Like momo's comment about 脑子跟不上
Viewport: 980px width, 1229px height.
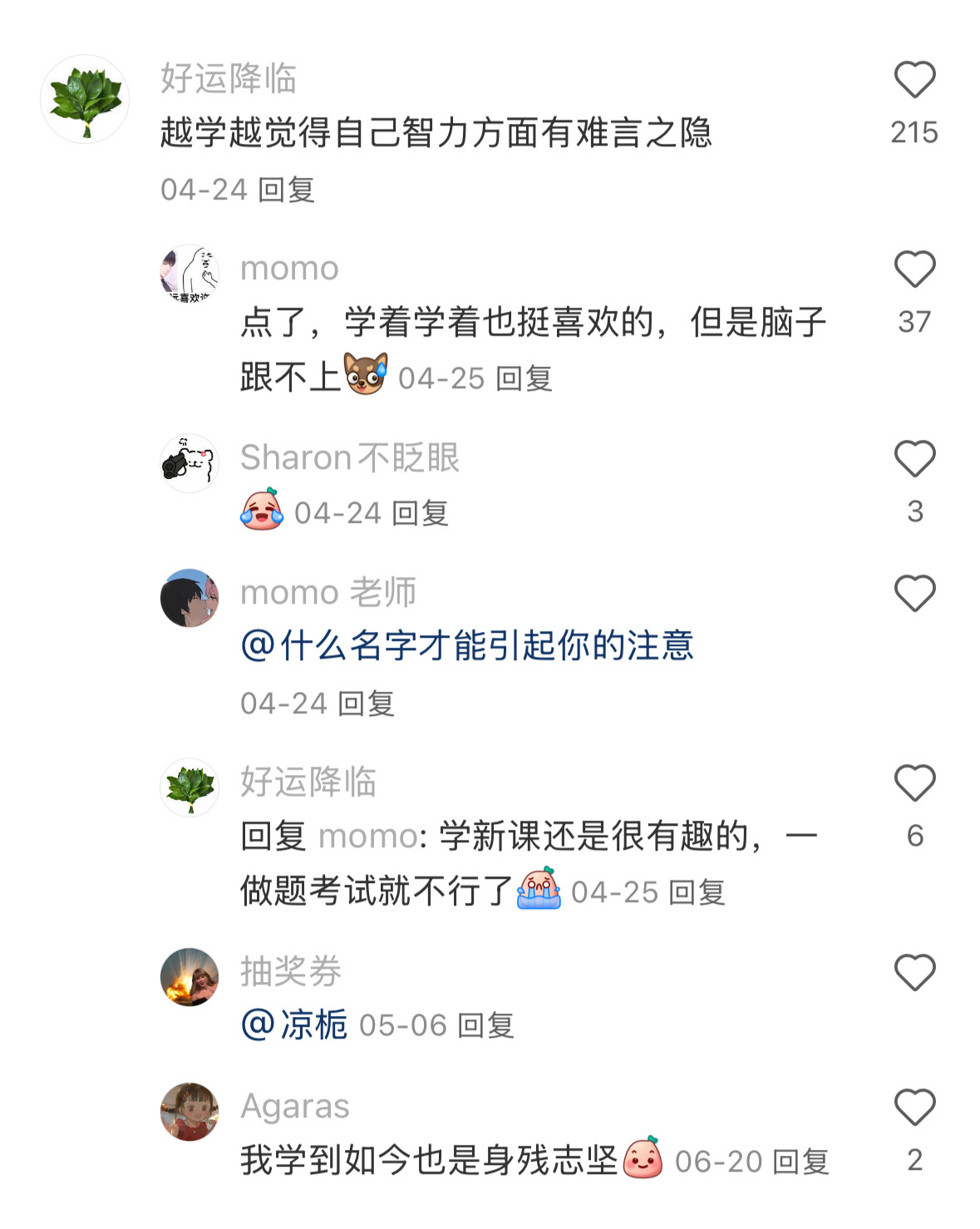pos(914,269)
